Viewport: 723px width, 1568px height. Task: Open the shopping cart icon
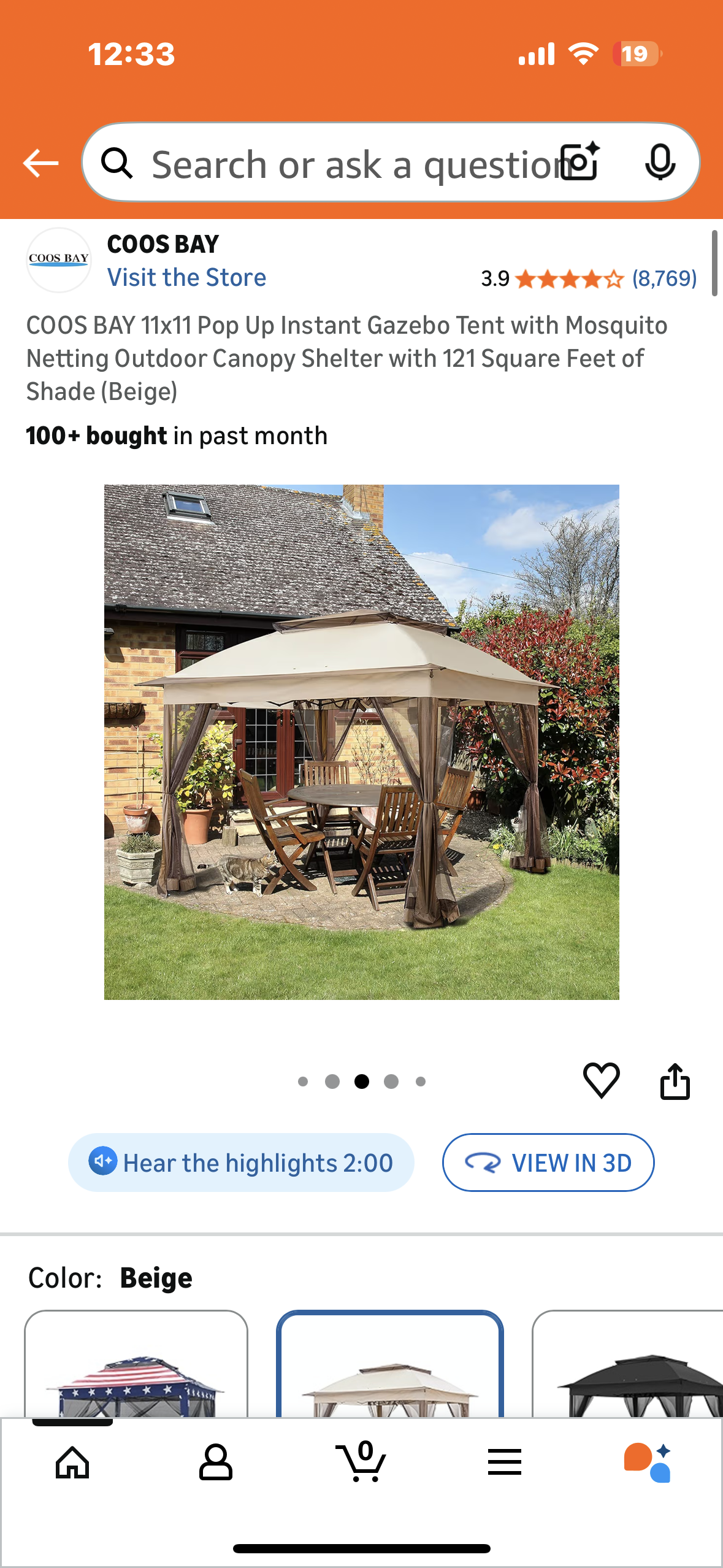coord(361,1461)
